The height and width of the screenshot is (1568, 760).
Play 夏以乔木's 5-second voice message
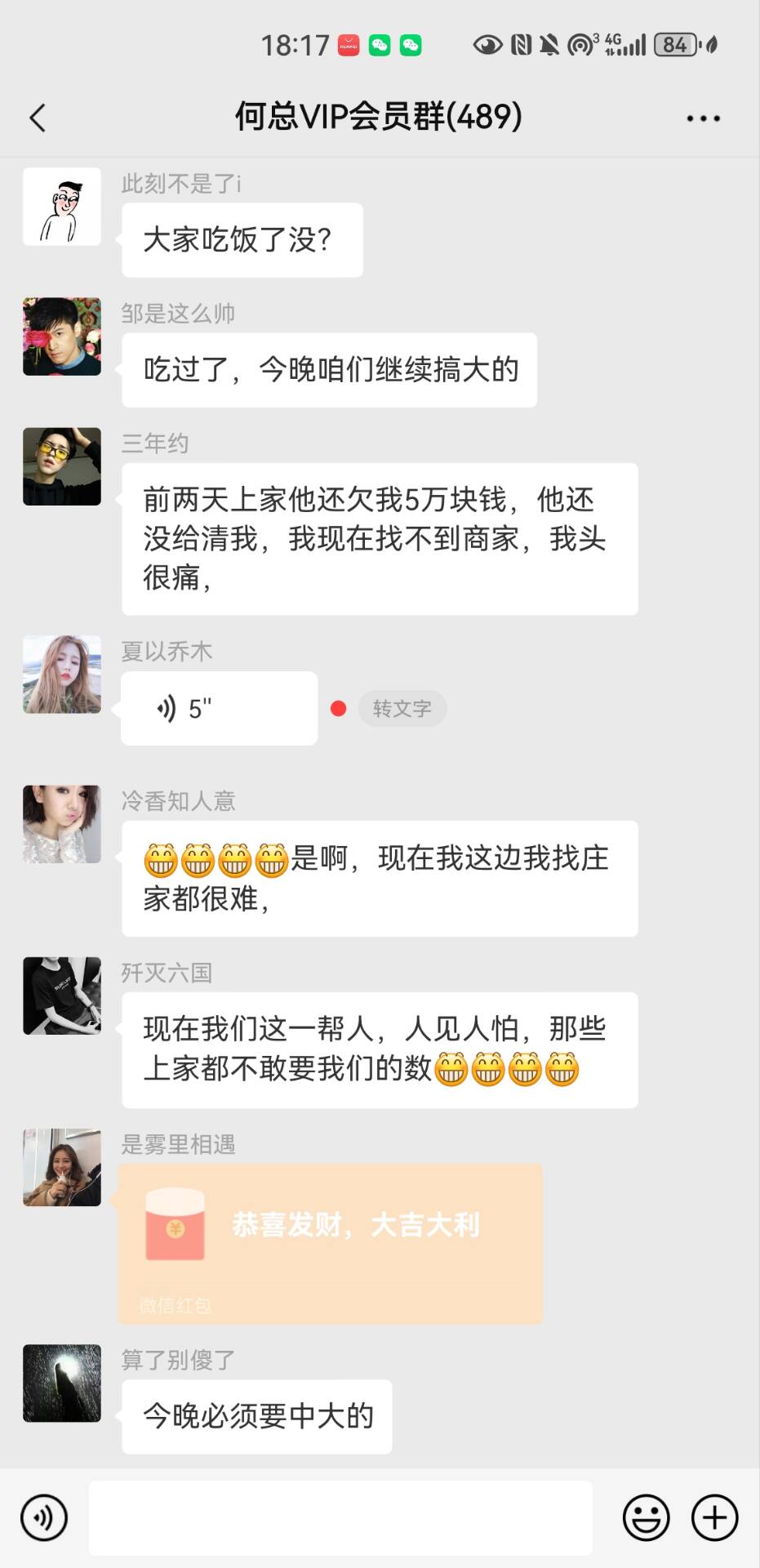(x=219, y=708)
